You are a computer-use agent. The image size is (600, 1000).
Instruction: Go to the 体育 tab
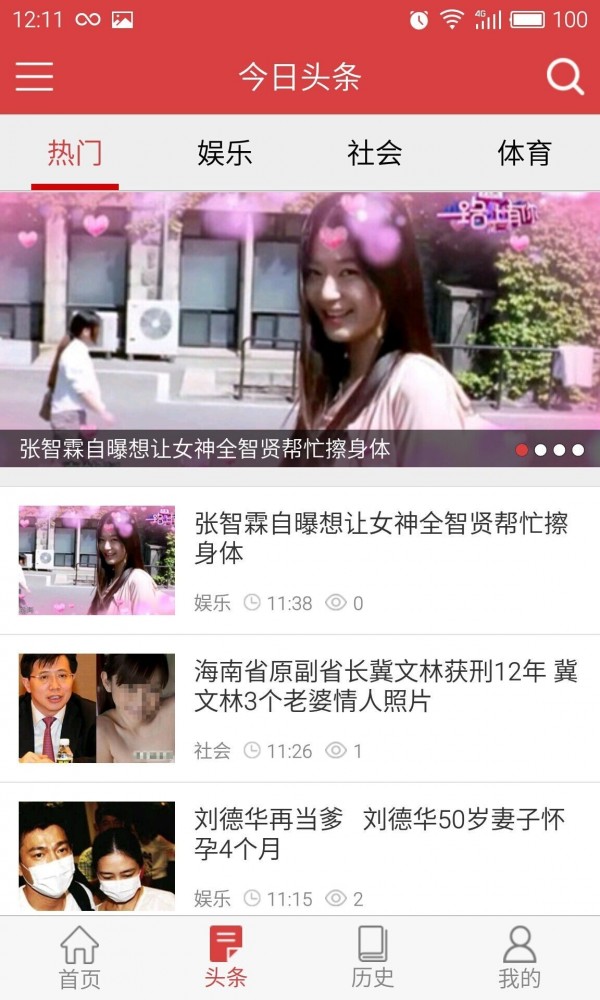point(525,153)
